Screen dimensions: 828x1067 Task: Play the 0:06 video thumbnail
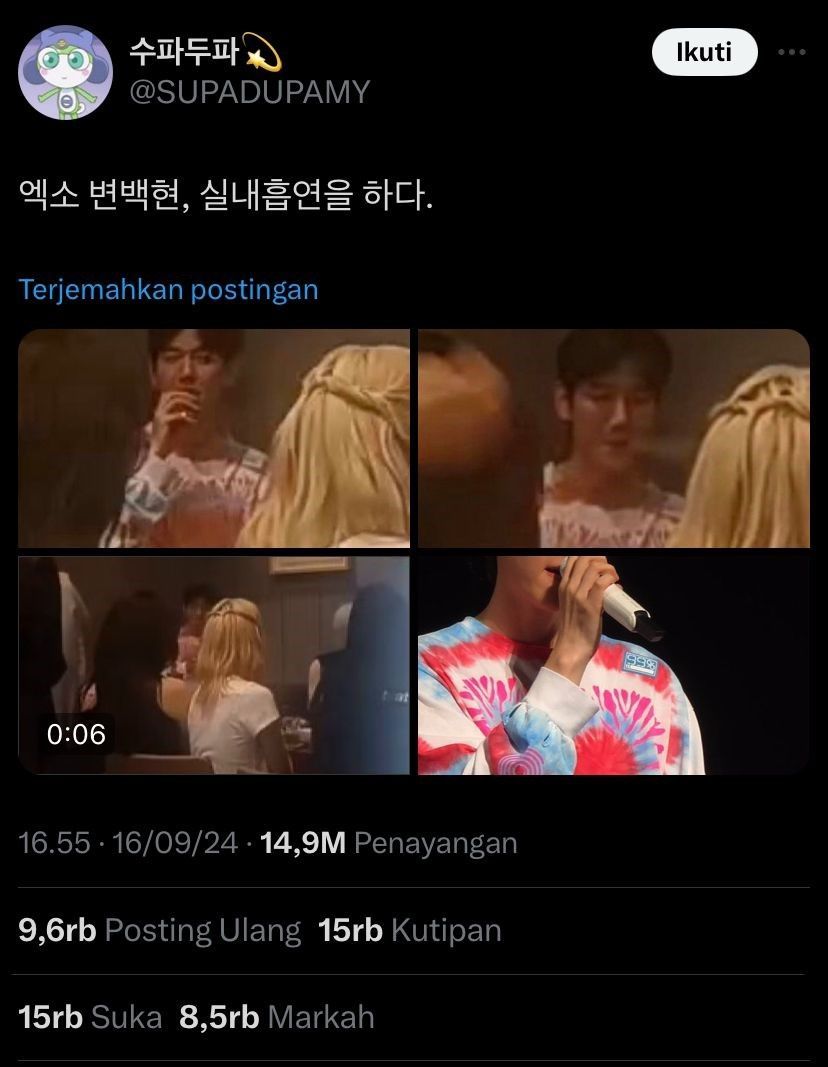214,665
